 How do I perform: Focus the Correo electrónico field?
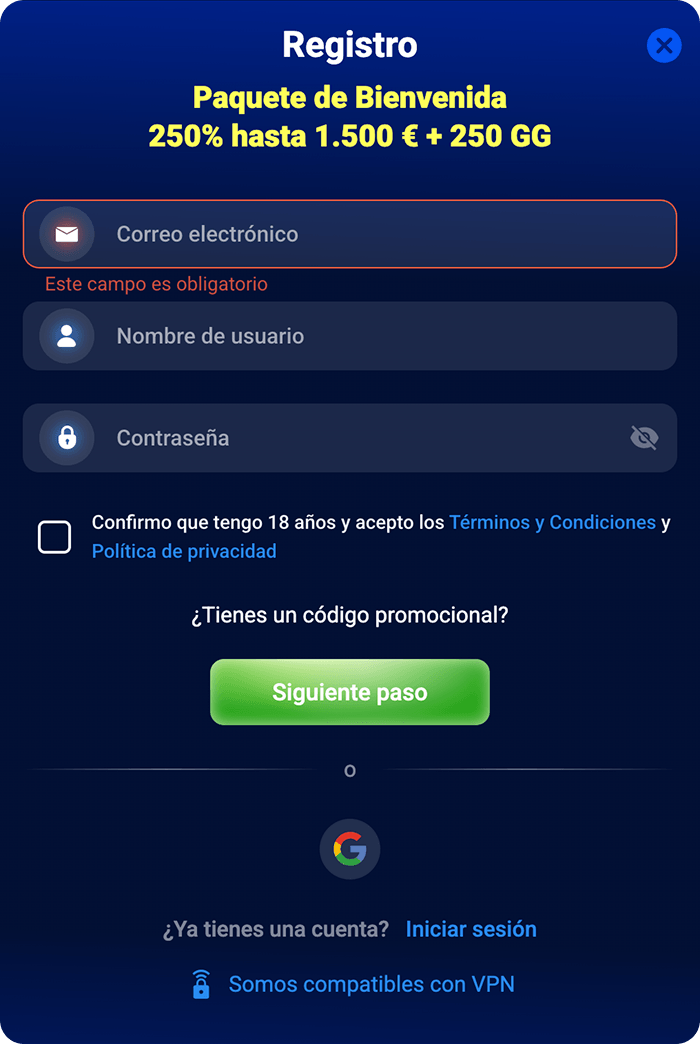click(x=380, y=234)
